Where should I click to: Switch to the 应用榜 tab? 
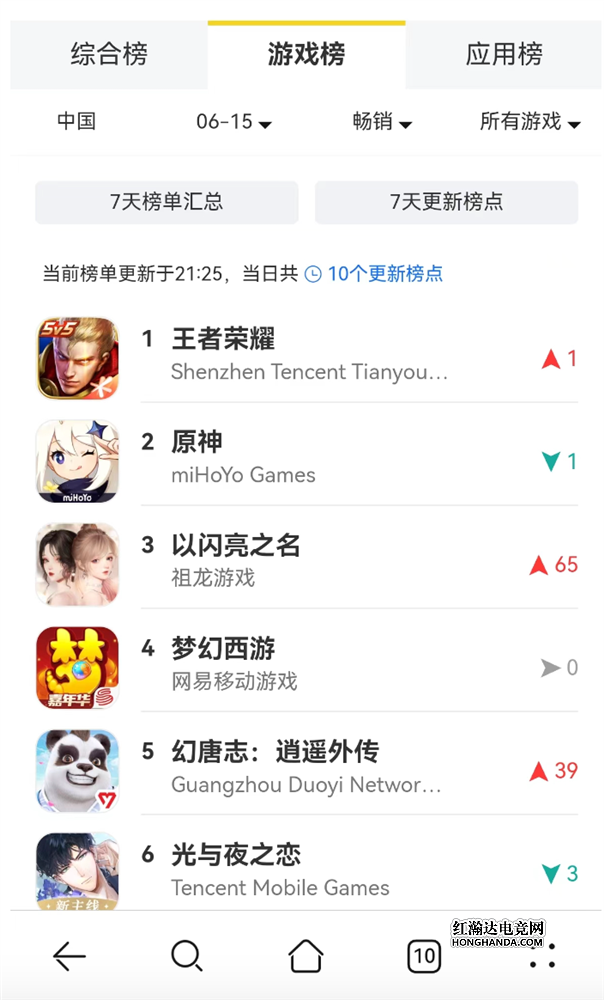click(504, 54)
